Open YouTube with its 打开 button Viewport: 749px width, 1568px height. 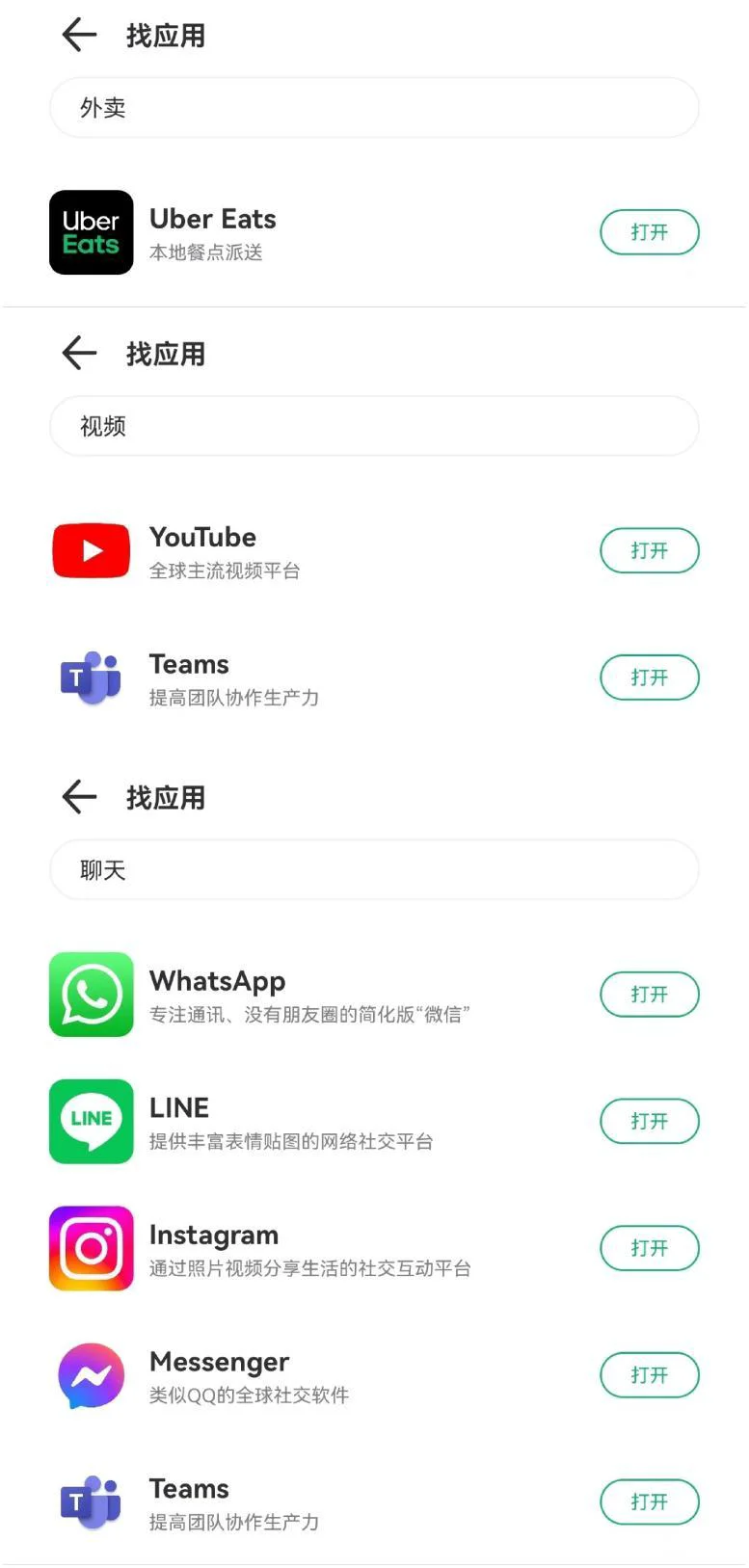click(649, 551)
